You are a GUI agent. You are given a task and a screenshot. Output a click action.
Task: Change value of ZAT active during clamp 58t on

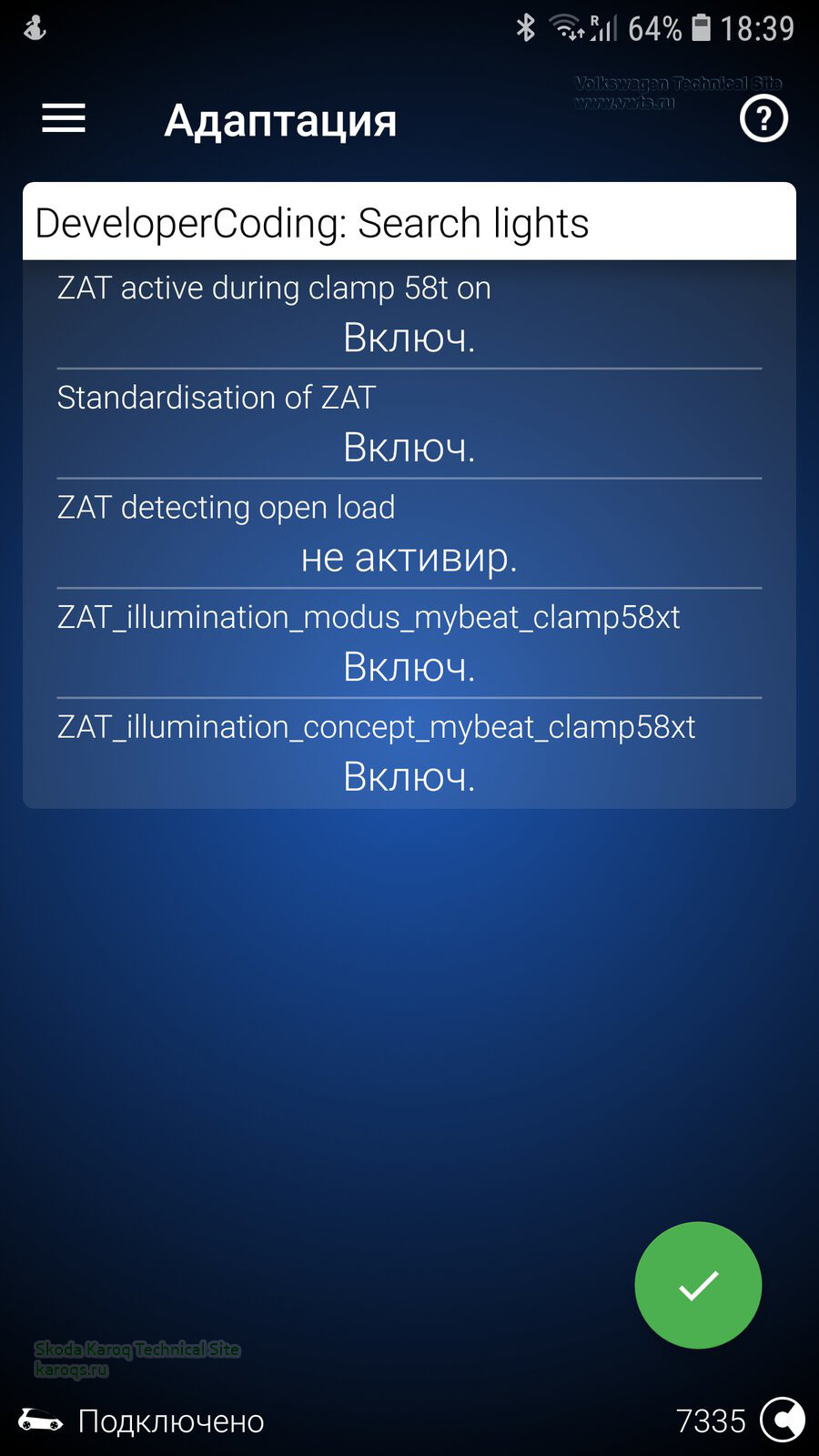pyautogui.click(x=409, y=338)
